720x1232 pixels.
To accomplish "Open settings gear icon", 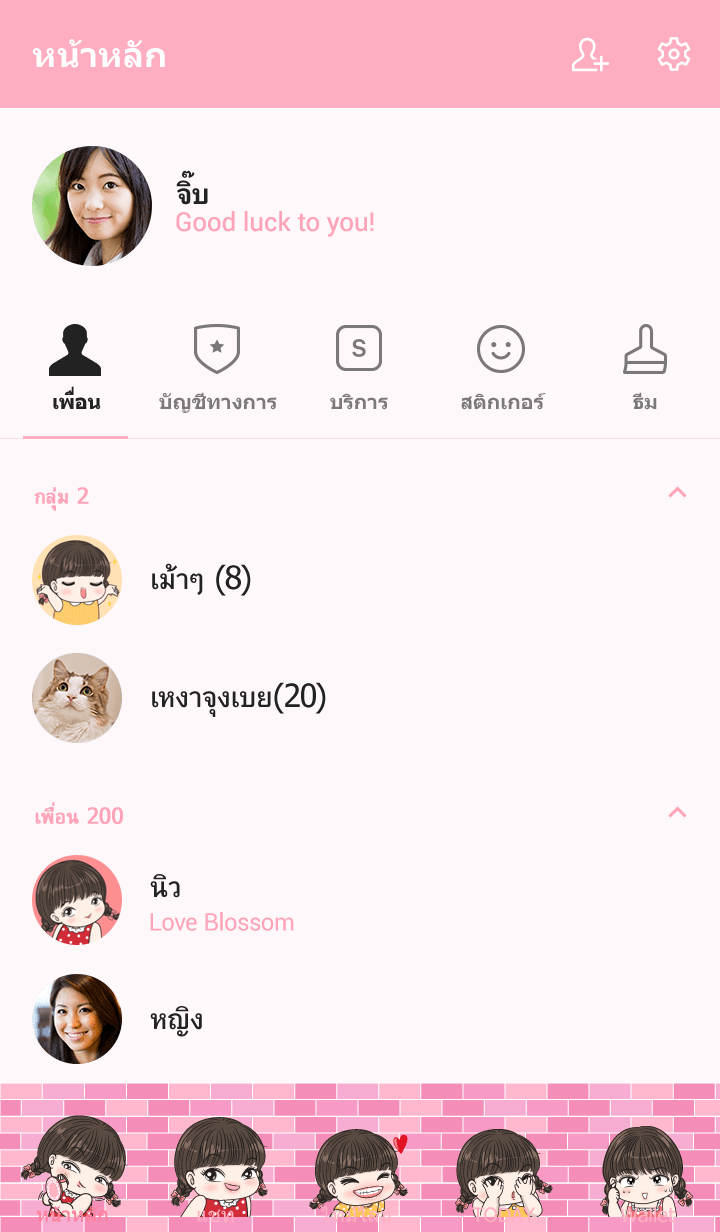I will (673, 55).
